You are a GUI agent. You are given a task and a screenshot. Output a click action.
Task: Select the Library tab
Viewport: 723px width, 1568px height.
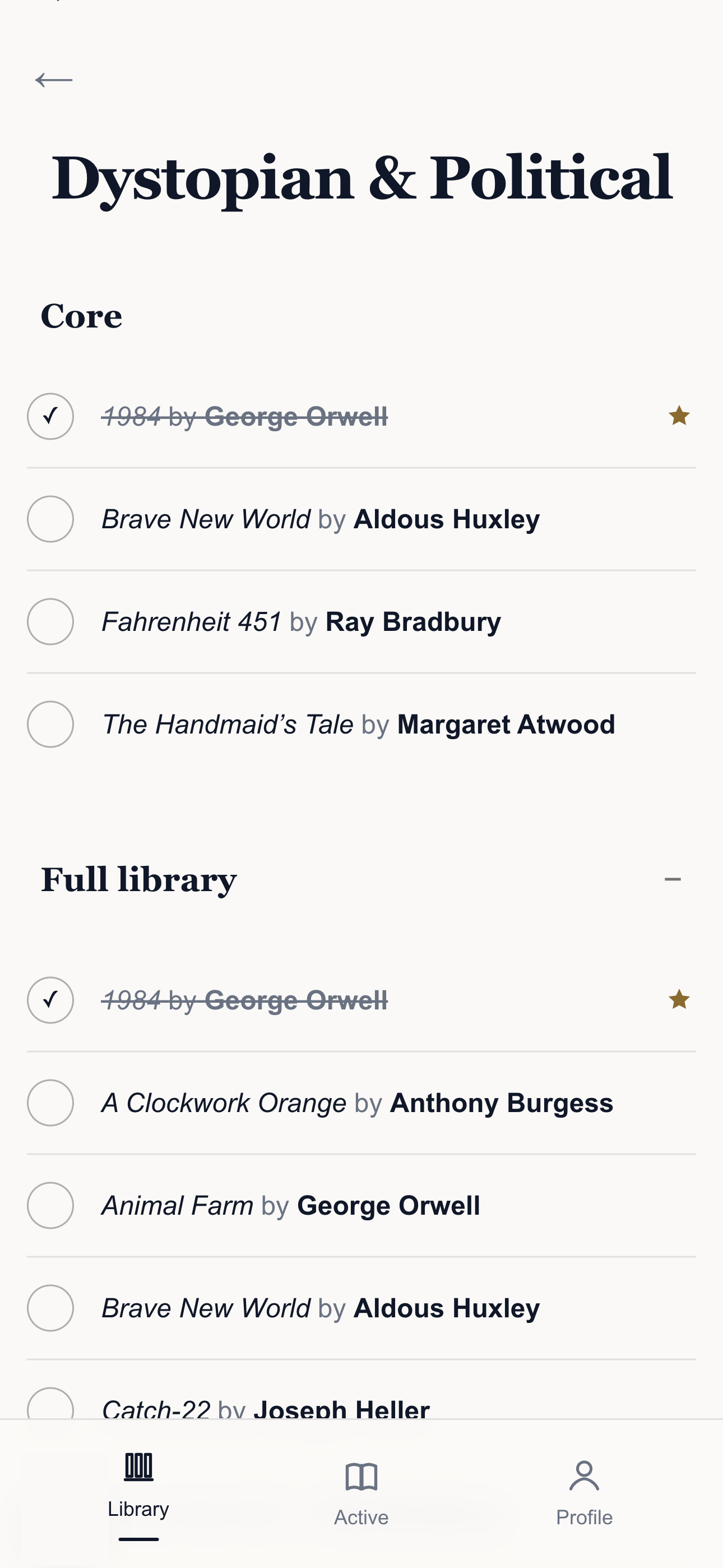(139, 1491)
